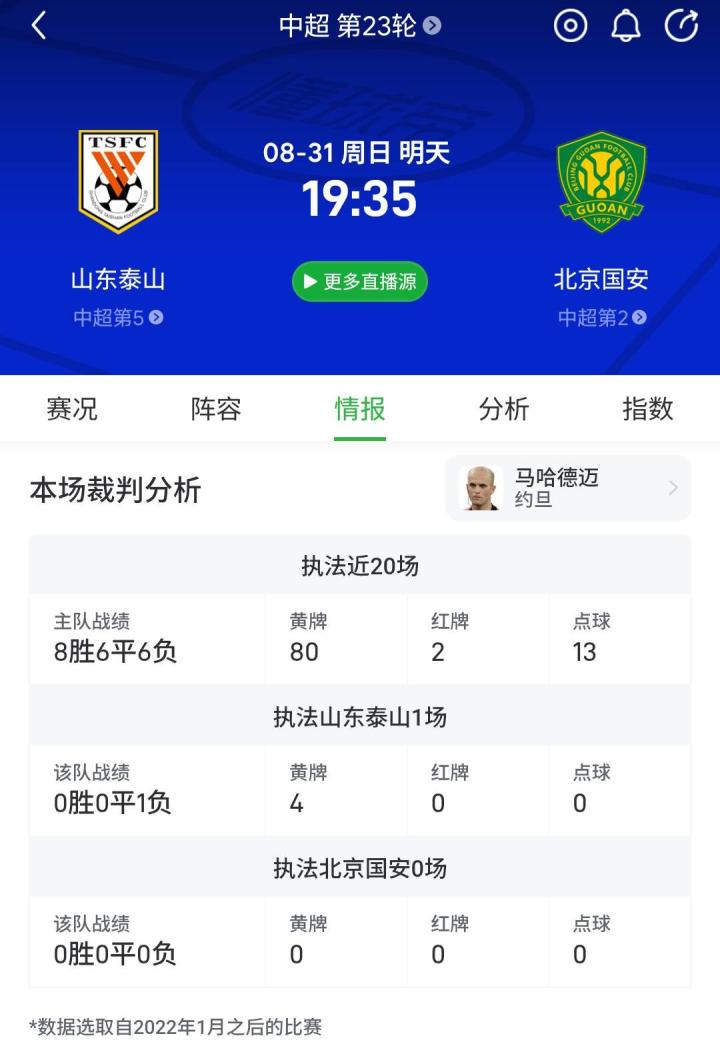Open the notifications bell

626,26
